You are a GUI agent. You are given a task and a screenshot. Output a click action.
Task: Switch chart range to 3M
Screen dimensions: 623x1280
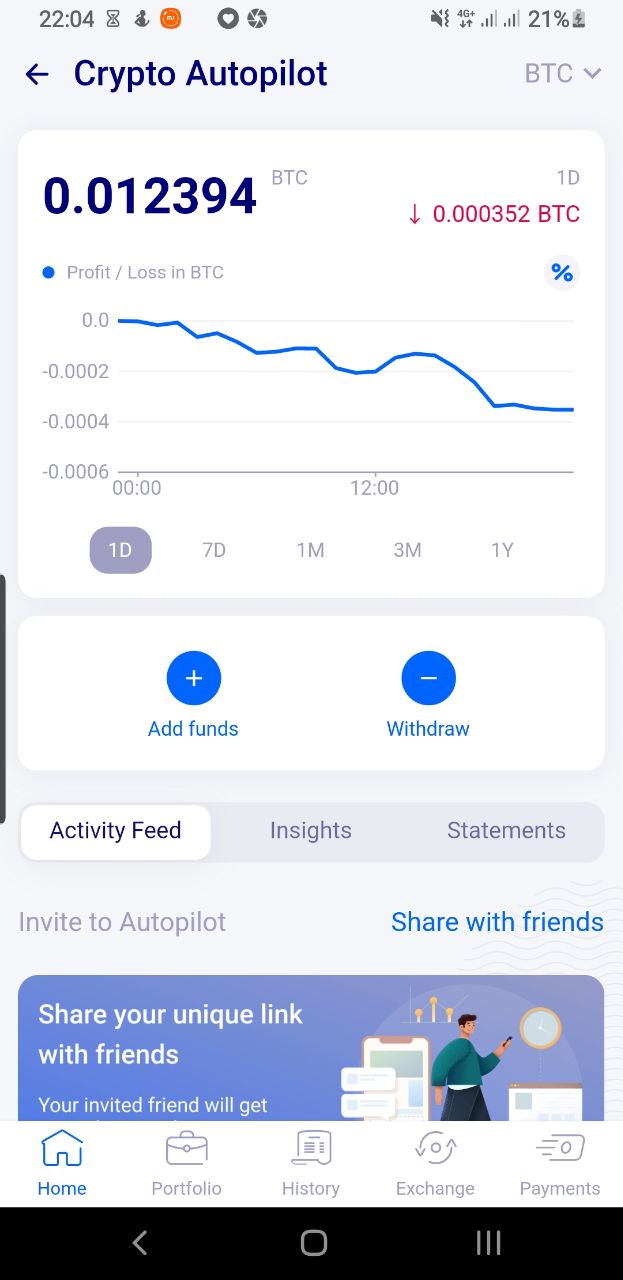(x=407, y=550)
